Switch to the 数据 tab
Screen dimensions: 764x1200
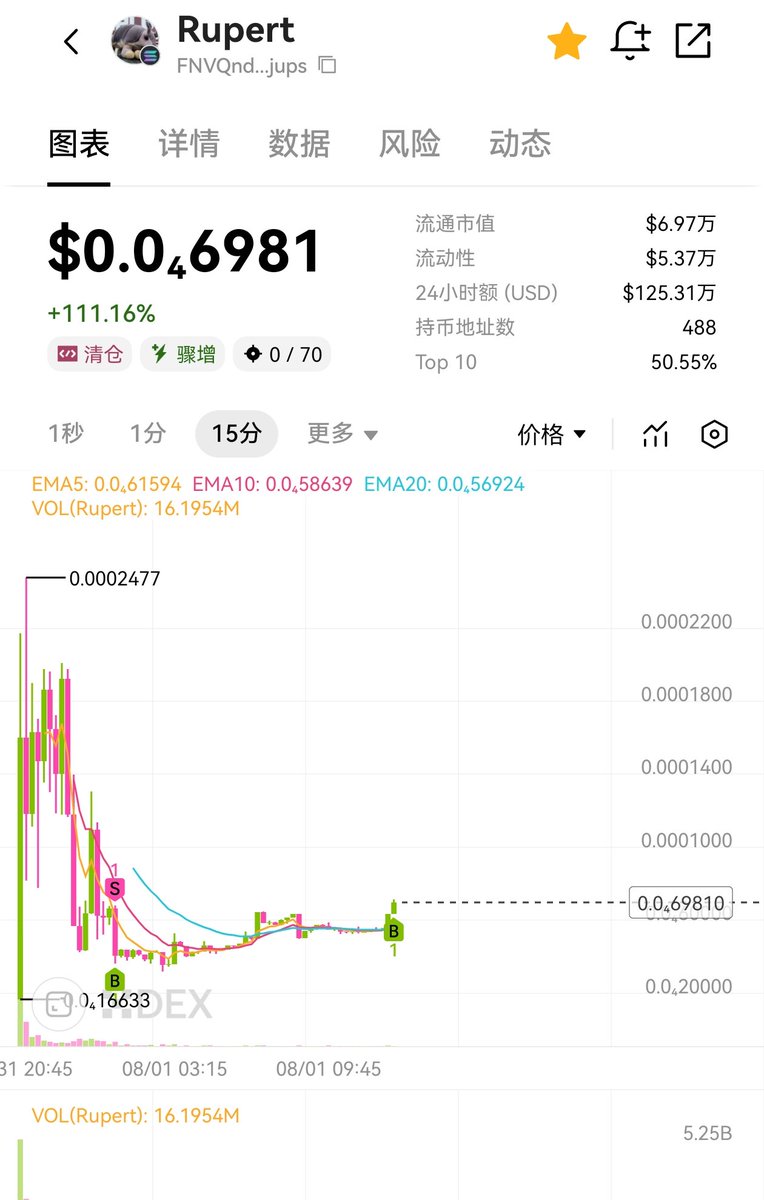pyautogui.click(x=299, y=143)
